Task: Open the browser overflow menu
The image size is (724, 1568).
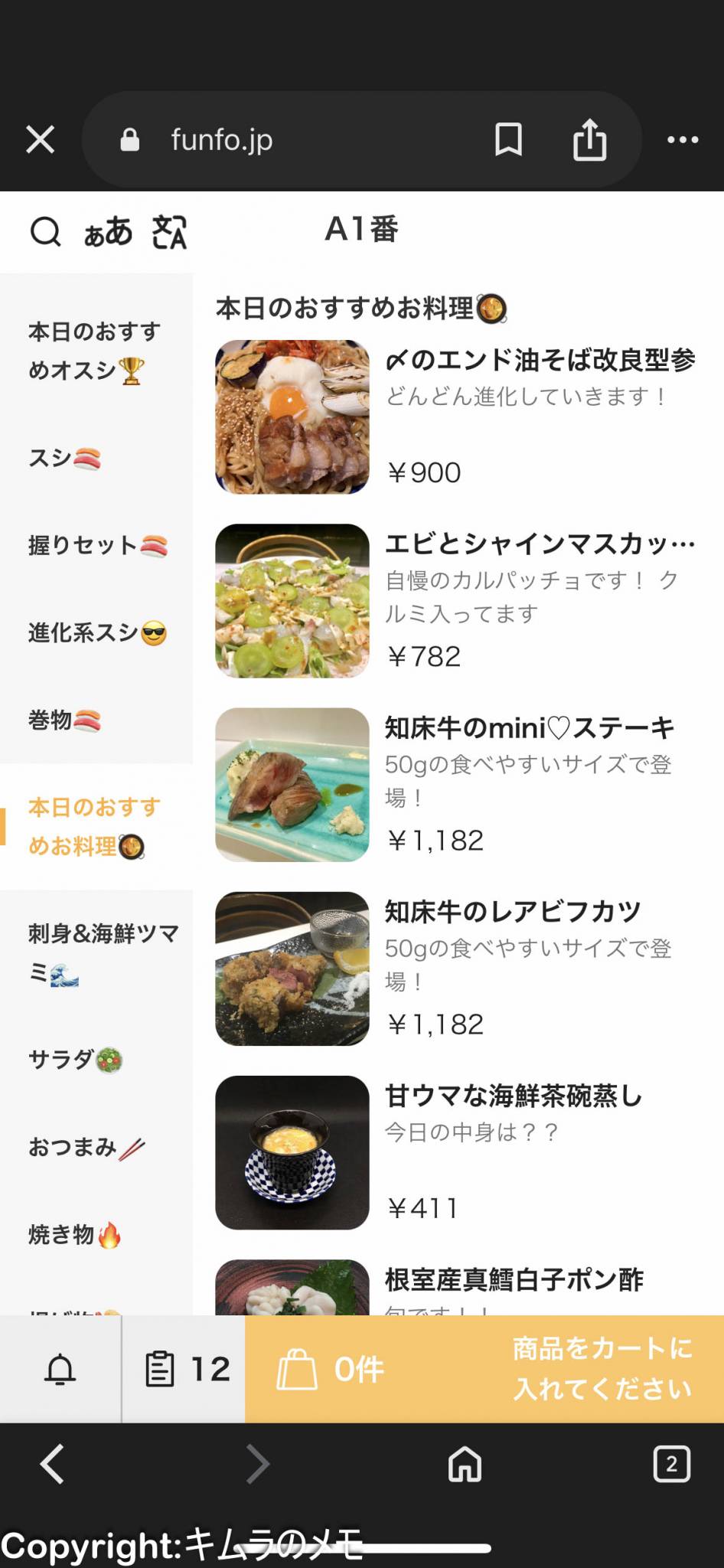Action: (x=683, y=139)
